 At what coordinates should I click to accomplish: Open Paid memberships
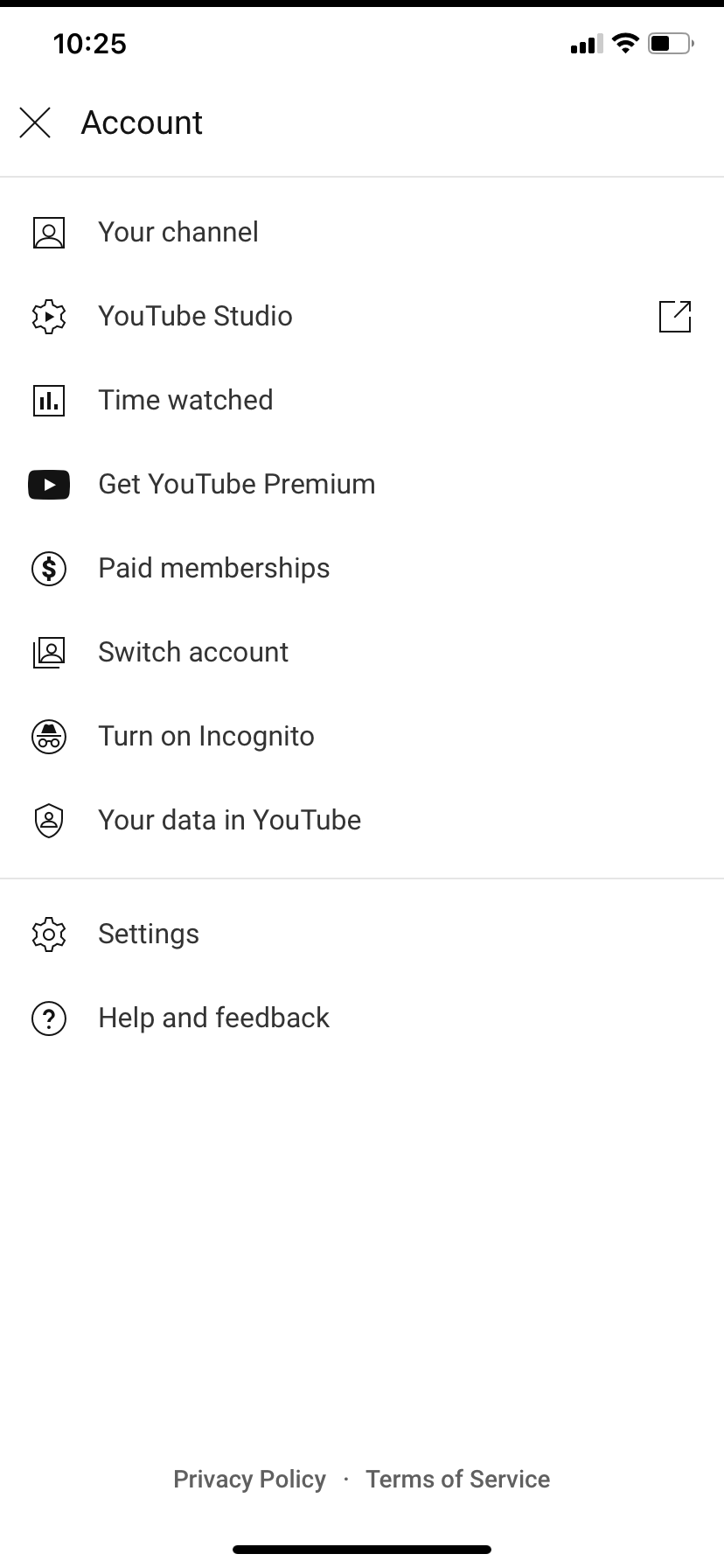pyautogui.click(x=213, y=568)
